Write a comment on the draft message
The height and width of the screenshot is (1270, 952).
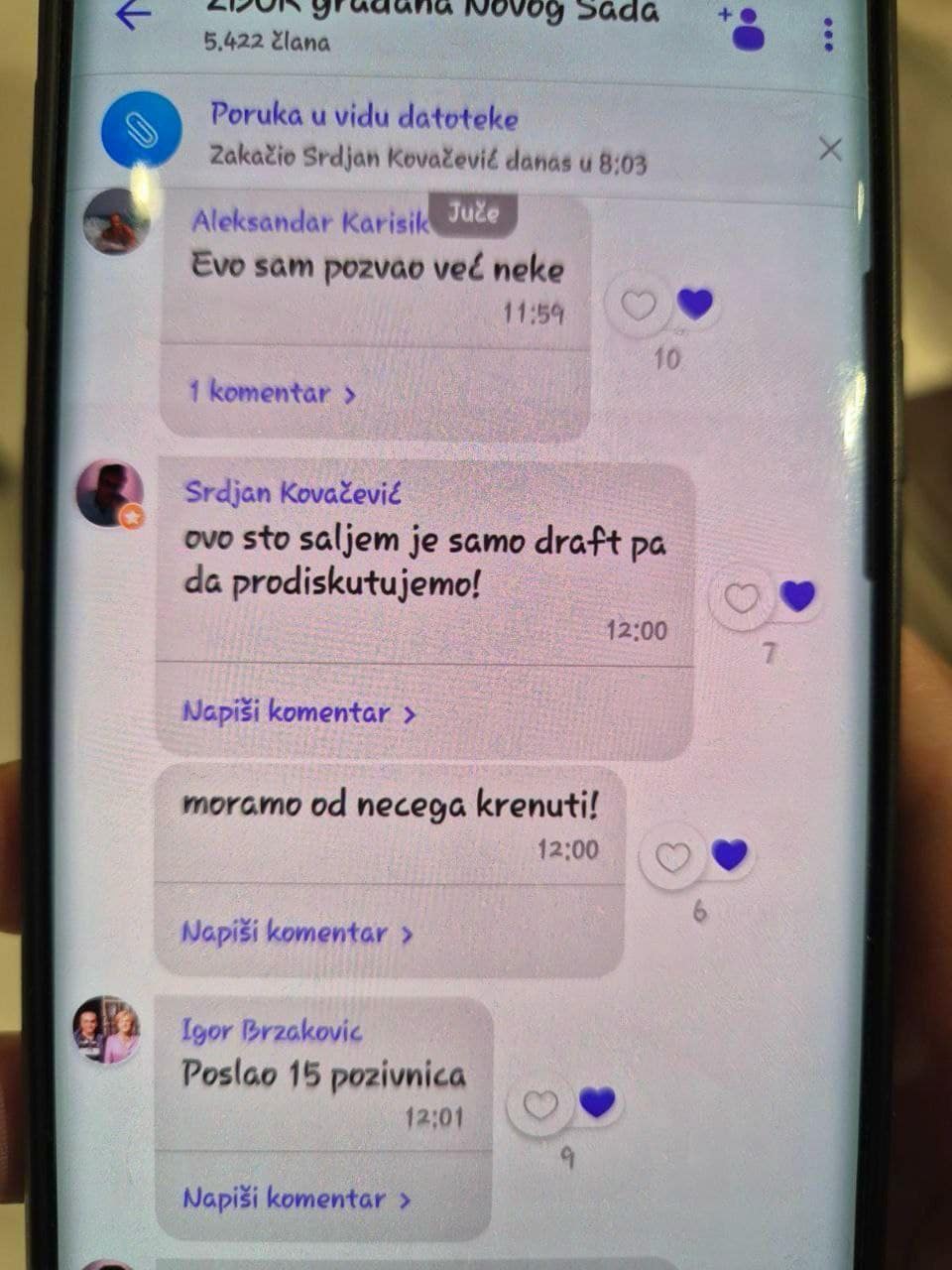point(297,712)
